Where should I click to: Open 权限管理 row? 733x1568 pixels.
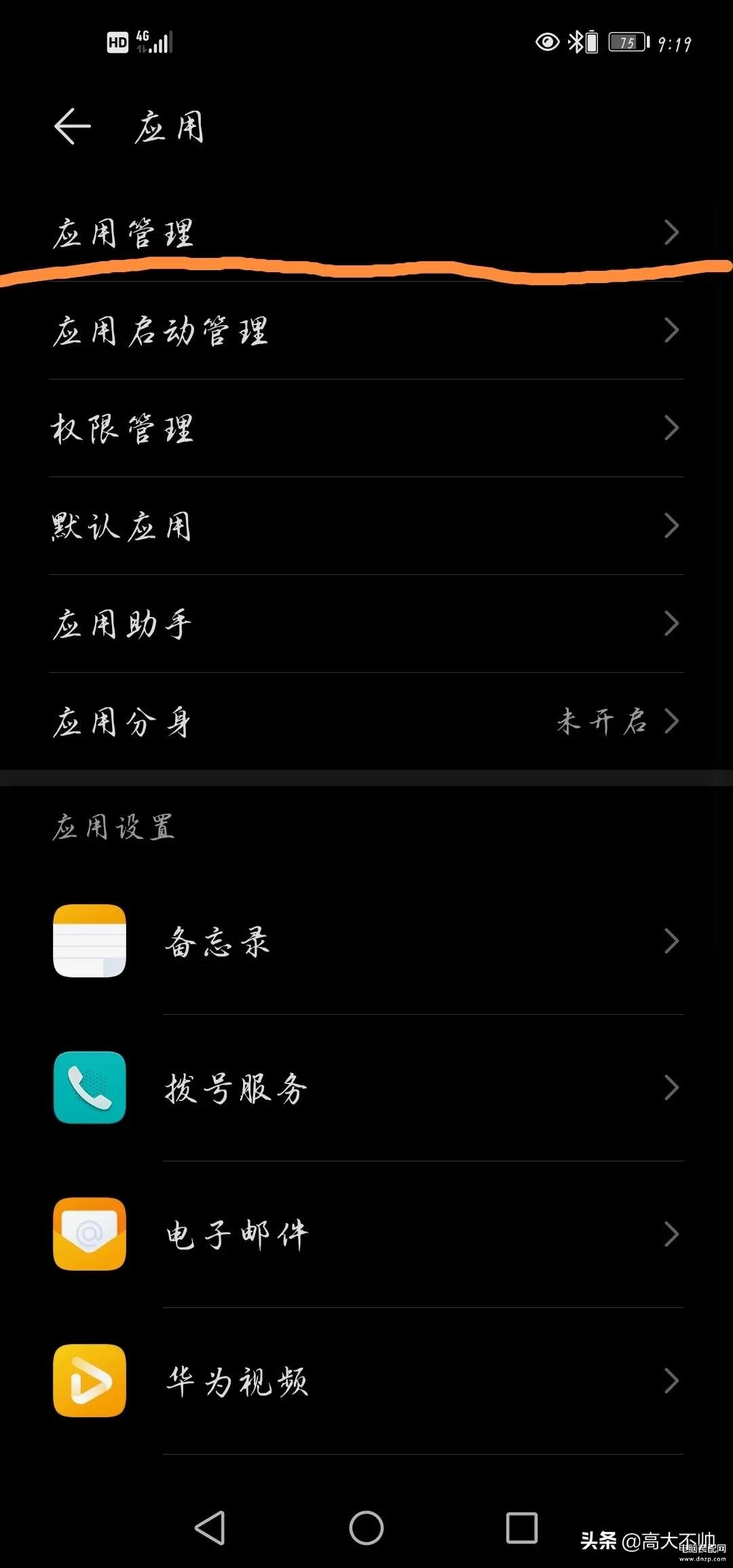click(x=366, y=428)
